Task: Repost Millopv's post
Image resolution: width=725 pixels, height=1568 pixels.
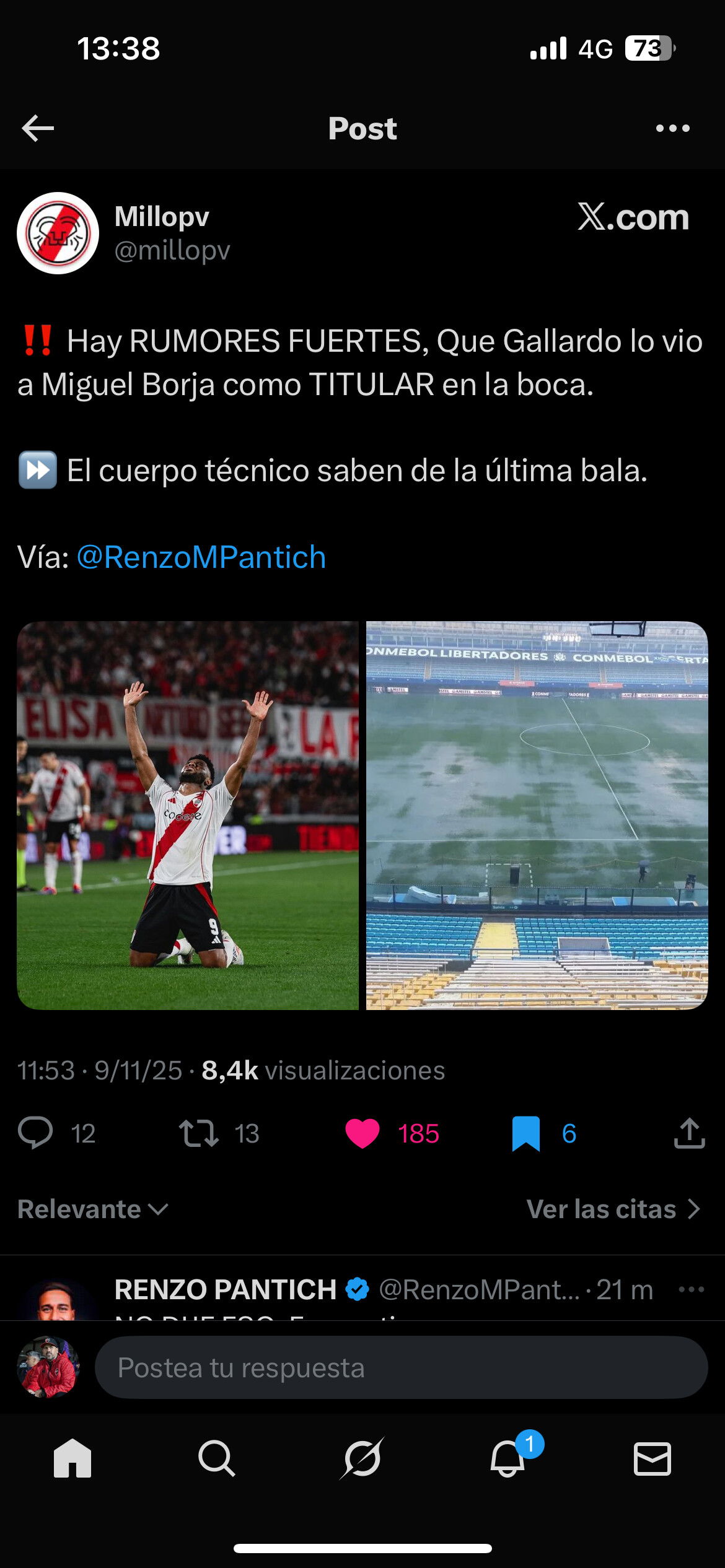Action: [199, 1133]
